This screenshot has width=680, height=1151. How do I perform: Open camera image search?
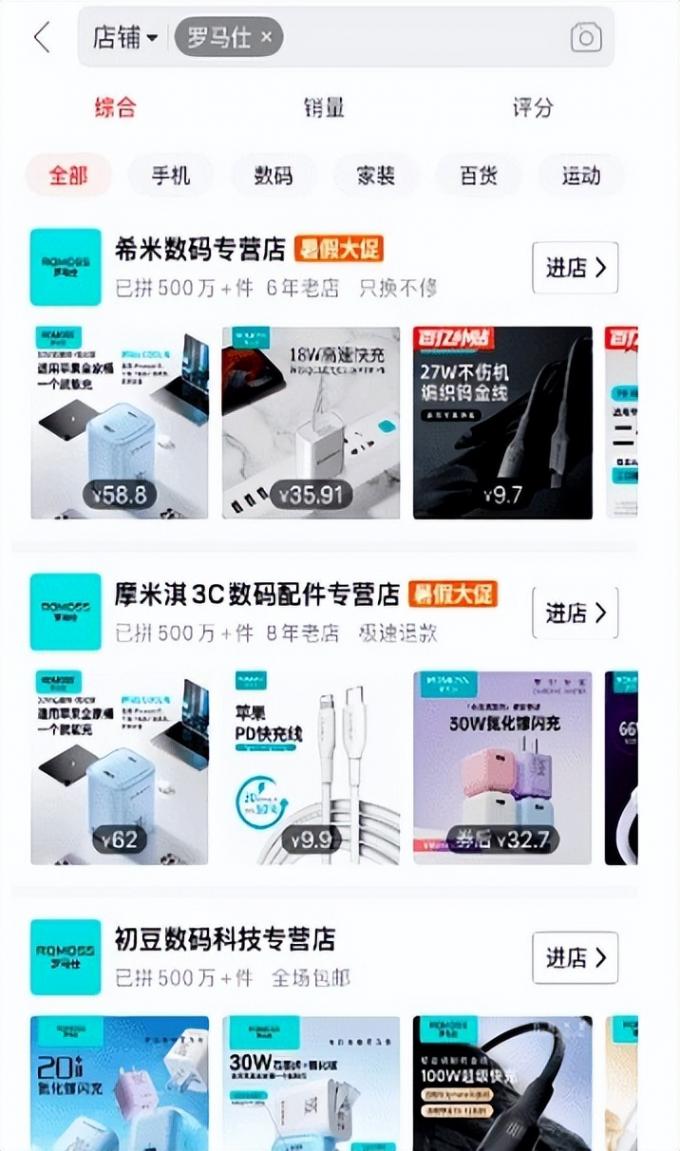[x=585, y=38]
